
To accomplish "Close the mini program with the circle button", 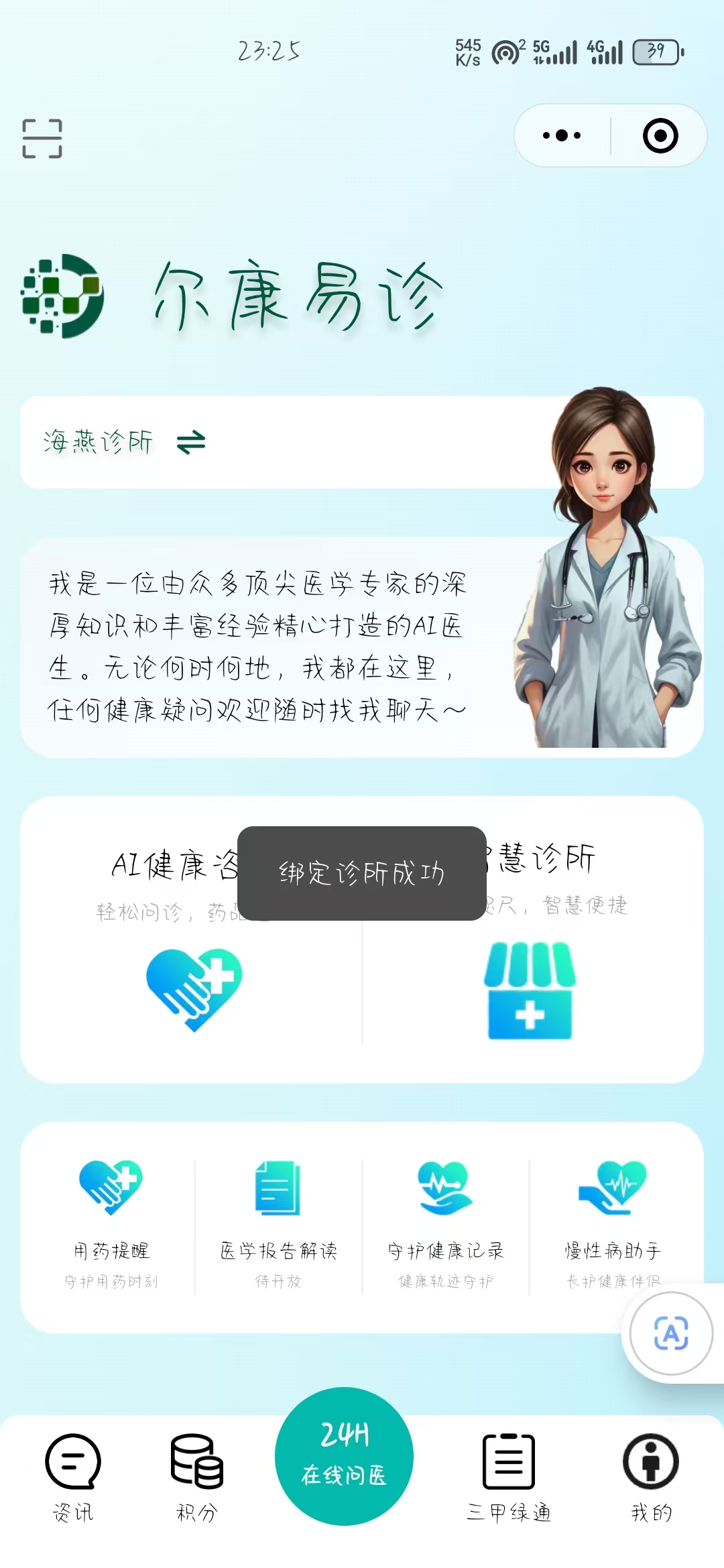I will click(660, 136).
